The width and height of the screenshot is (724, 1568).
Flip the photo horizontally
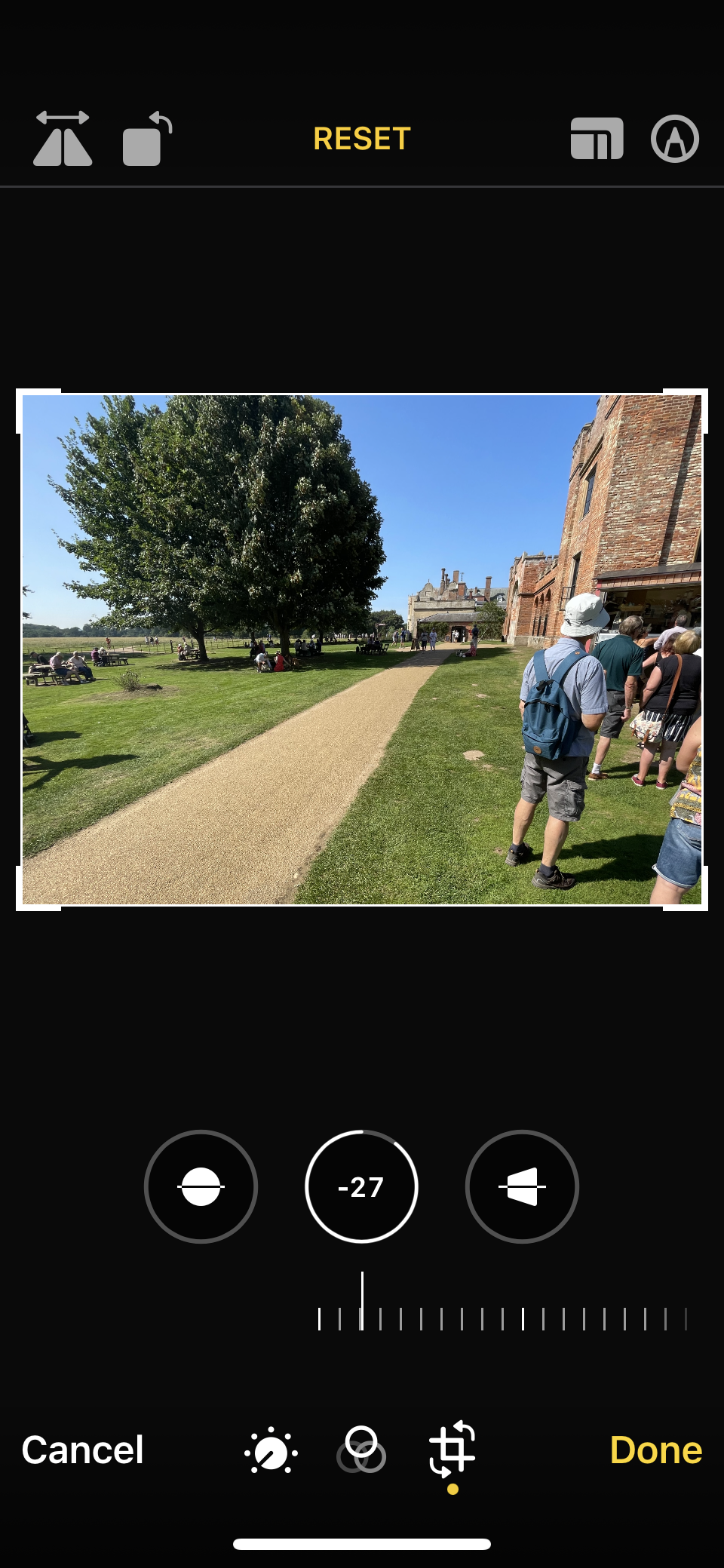(x=63, y=139)
